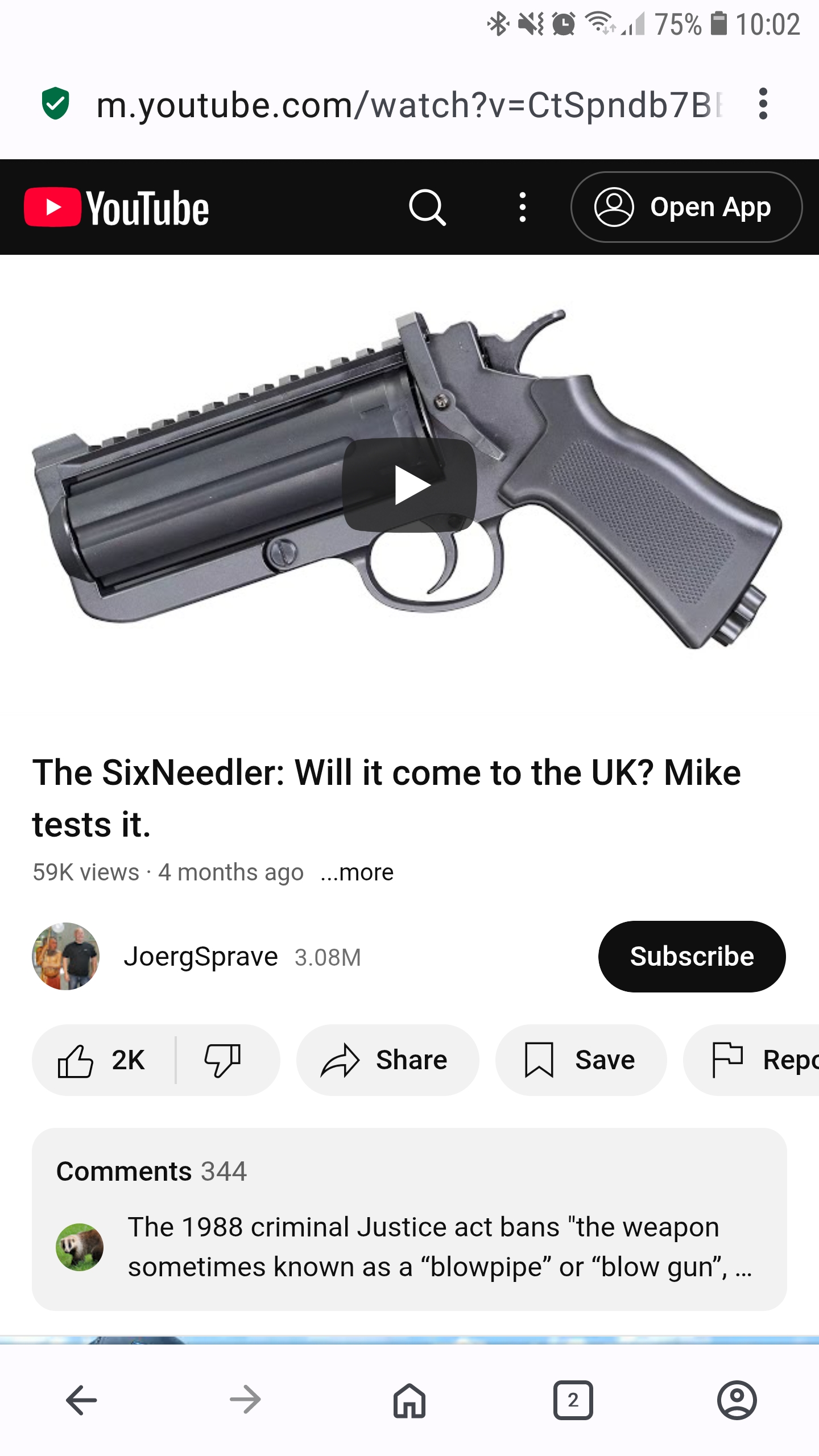Go to the YouTube home logo
819x1456 pixels.
pos(117,207)
